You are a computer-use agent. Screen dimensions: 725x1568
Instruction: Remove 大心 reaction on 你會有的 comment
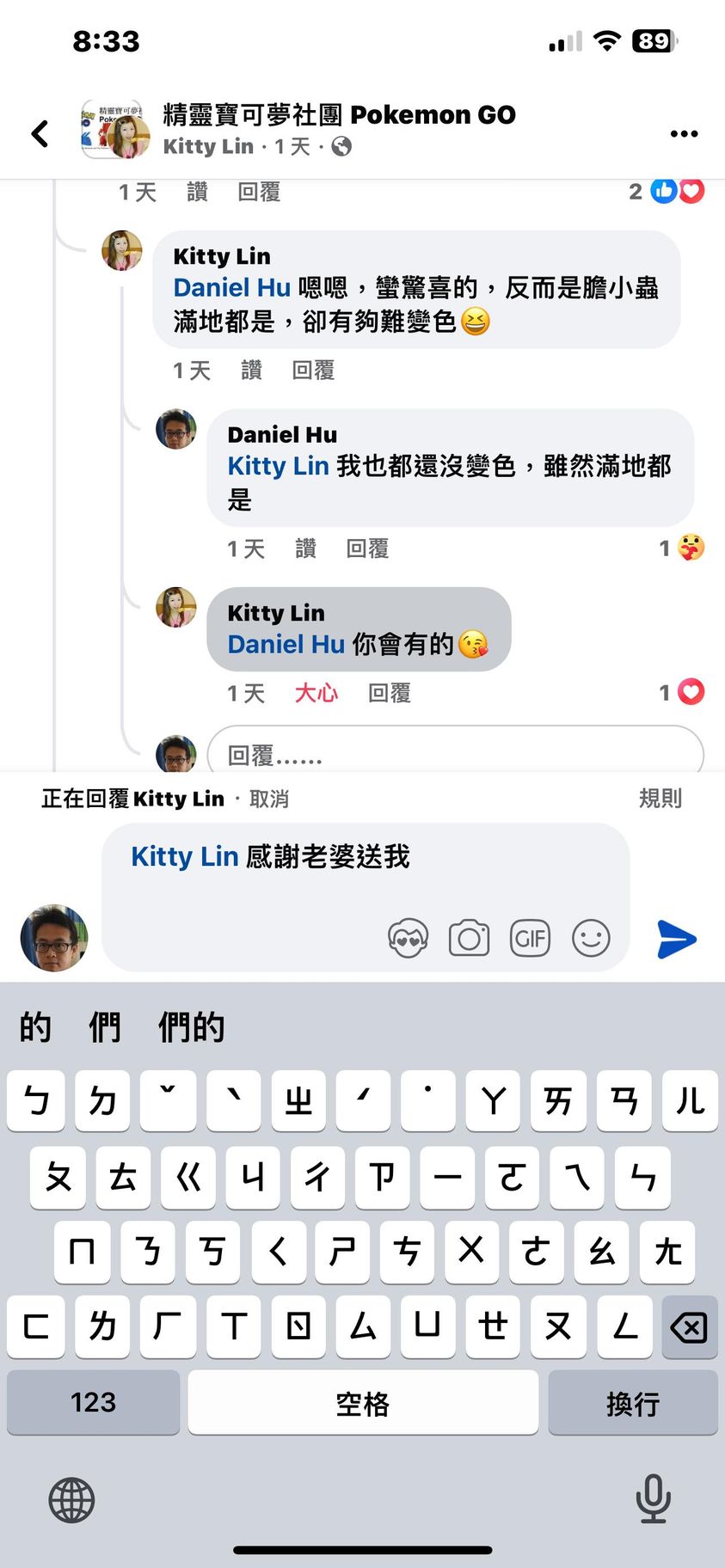coord(316,693)
